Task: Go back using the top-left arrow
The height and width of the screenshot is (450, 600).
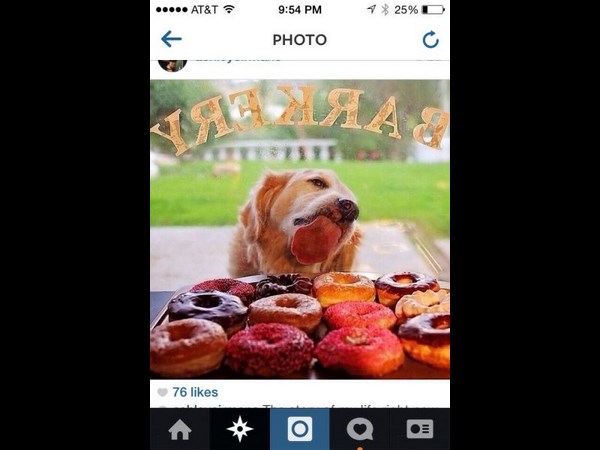Action: pos(172,39)
